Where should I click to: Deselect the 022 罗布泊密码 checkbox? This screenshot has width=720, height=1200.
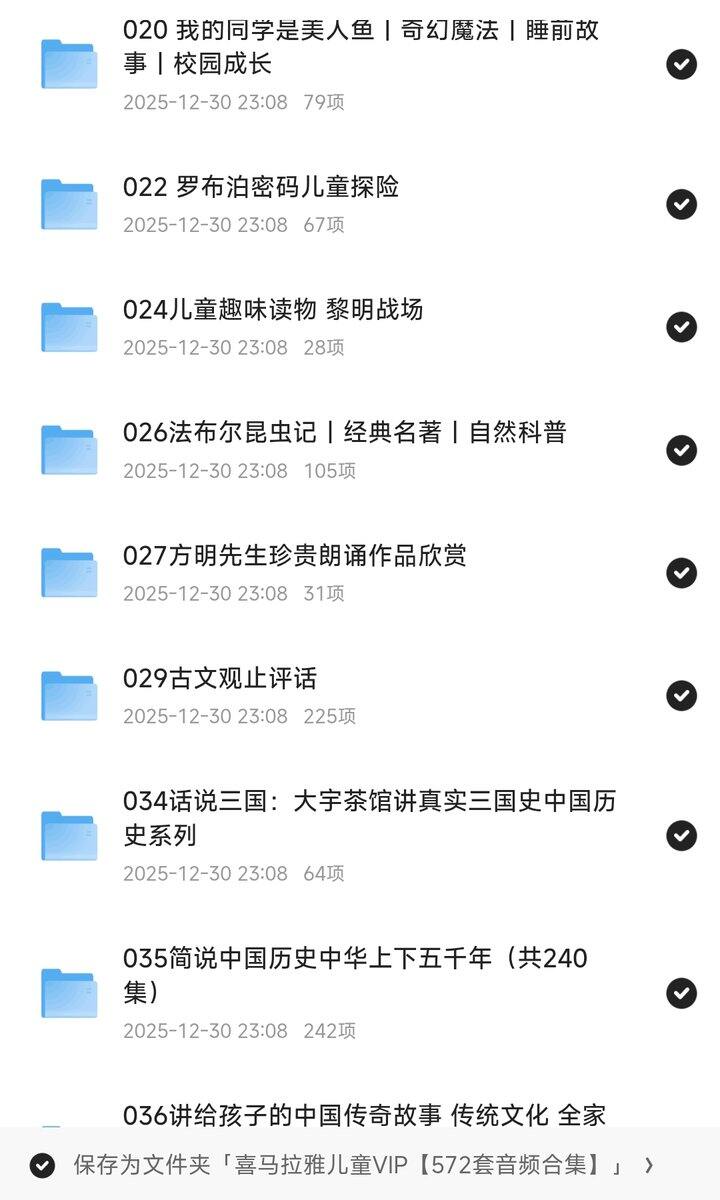click(x=682, y=204)
